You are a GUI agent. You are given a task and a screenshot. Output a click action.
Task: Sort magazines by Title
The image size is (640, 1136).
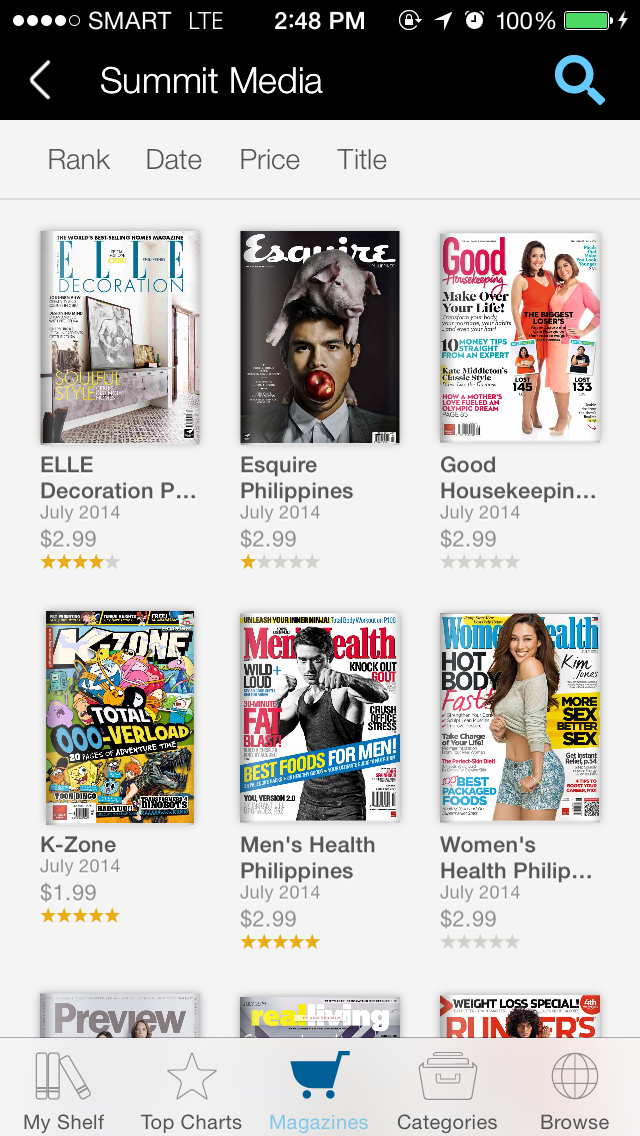(362, 160)
